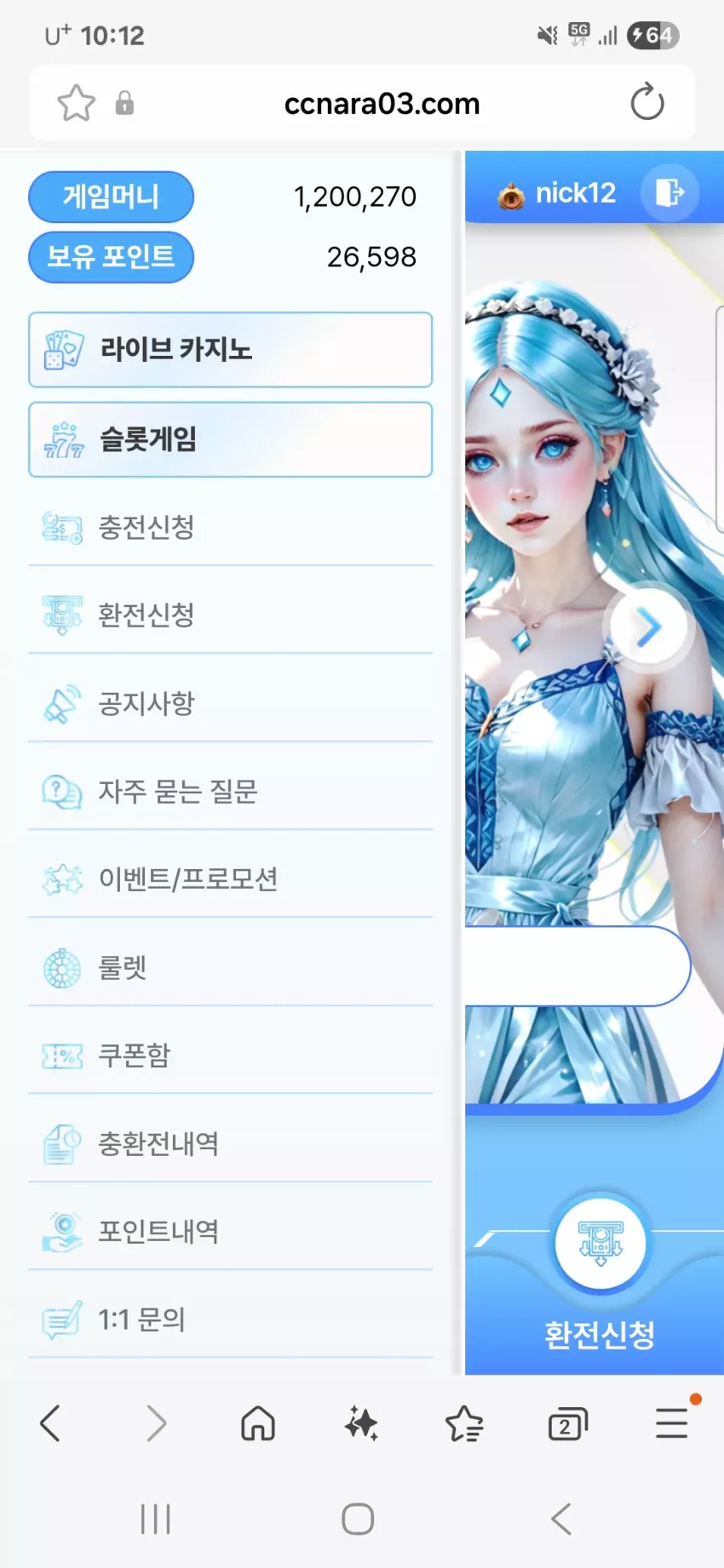Open 1:1 문의 inquiry
This screenshot has width=724, height=1568.
230,1320
